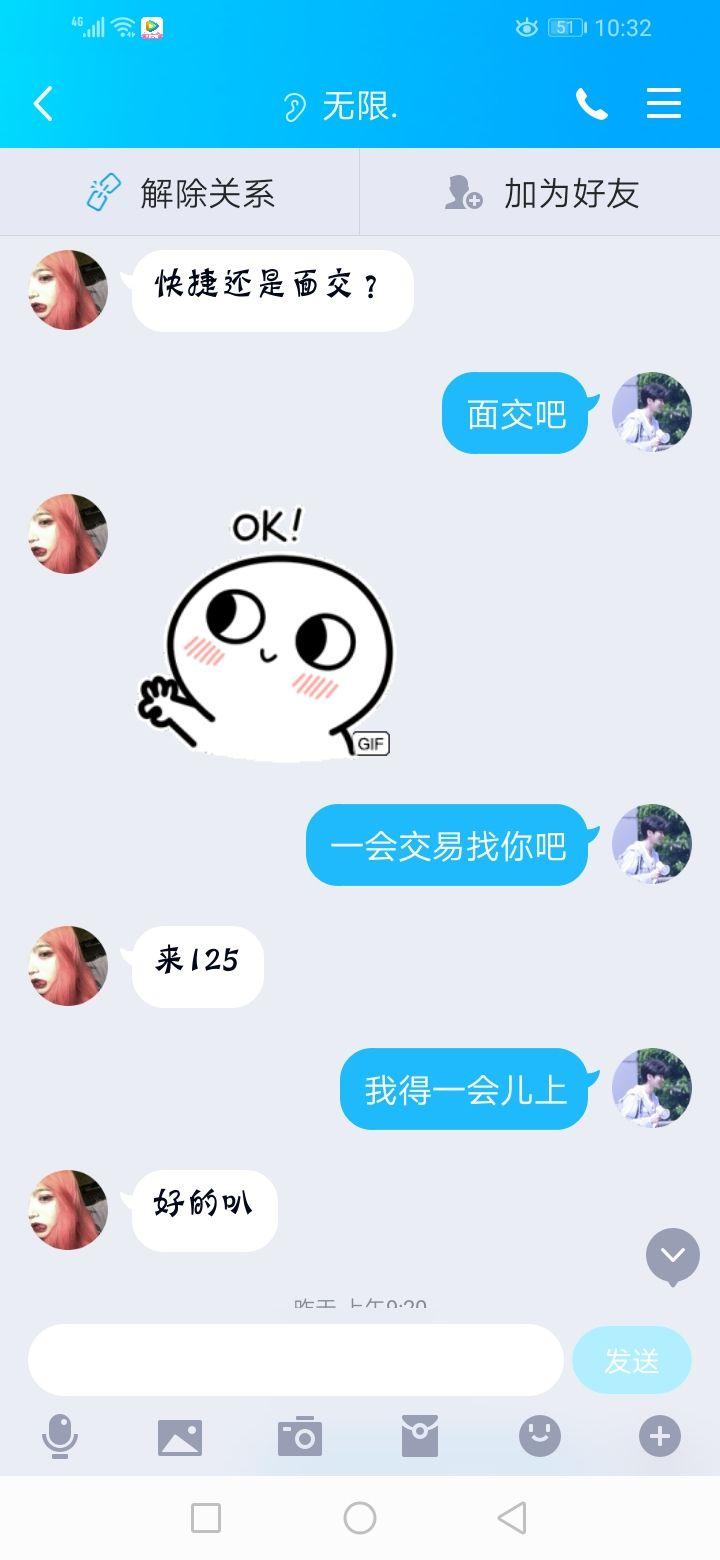Open the emoji sticker panel
The image size is (720, 1560).
tap(540, 1437)
